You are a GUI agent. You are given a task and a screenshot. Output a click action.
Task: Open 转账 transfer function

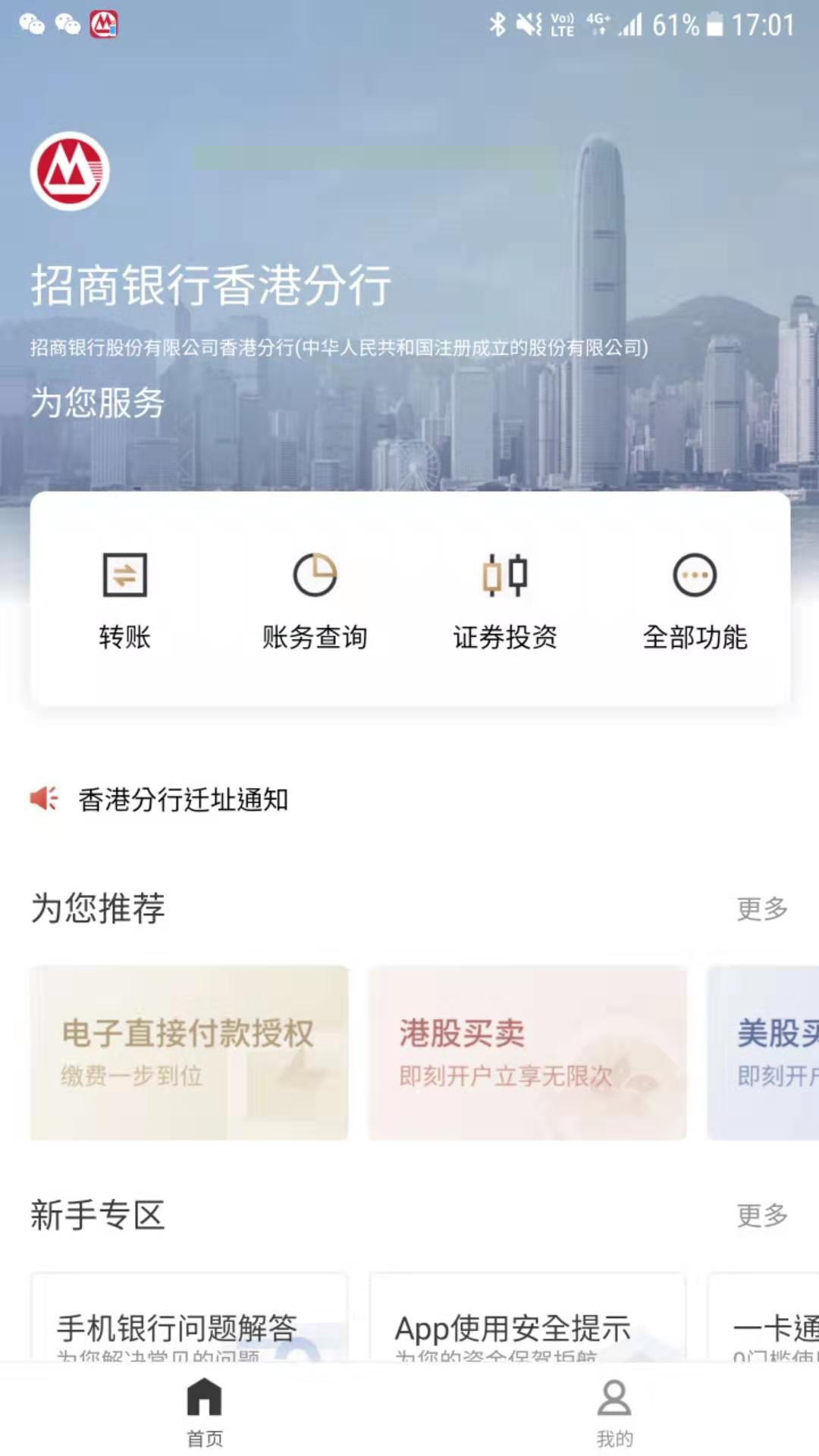(125, 599)
